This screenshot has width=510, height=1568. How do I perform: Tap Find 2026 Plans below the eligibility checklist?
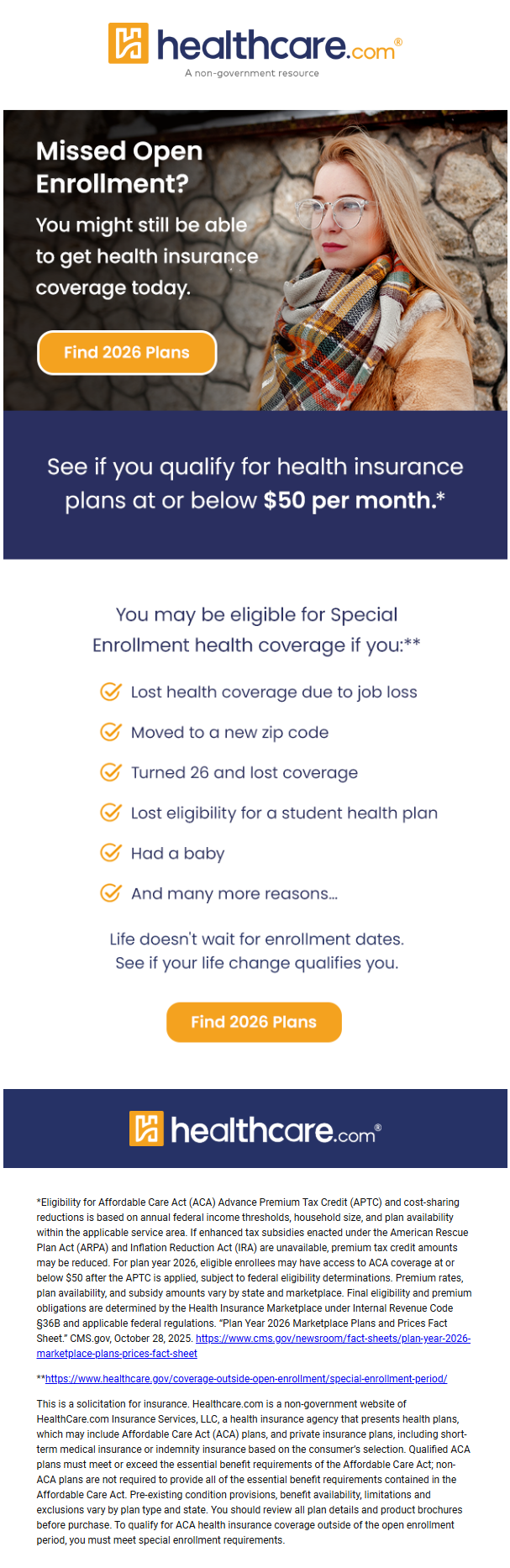click(254, 1022)
